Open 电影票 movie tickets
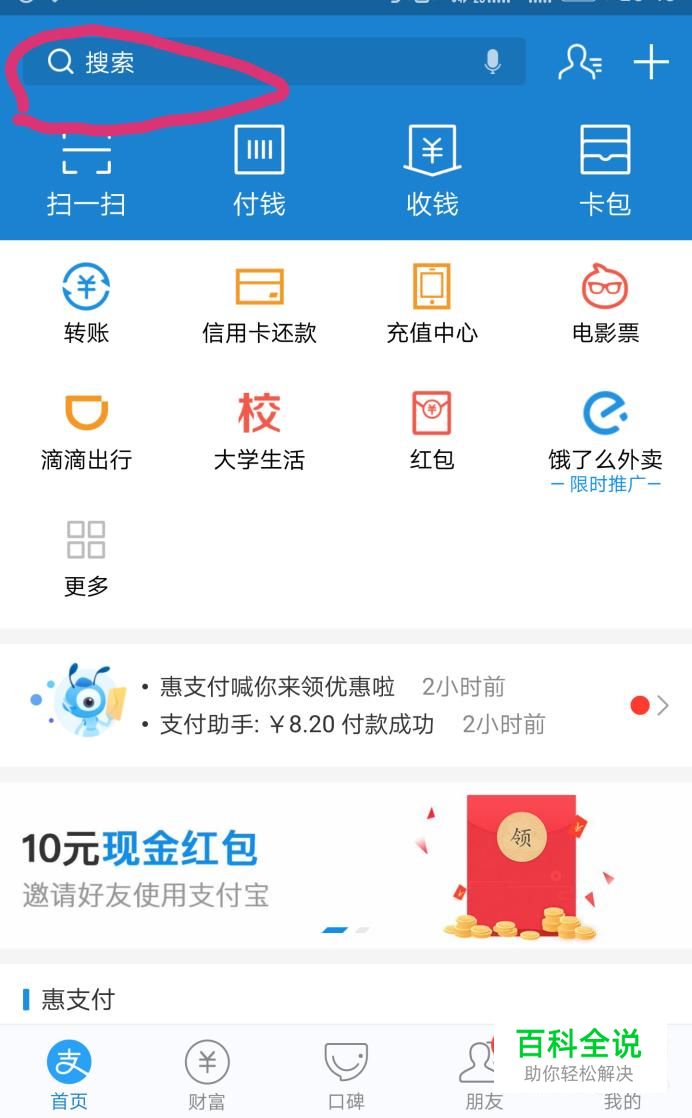This screenshot has width=692, height=1118. (605, 304)
